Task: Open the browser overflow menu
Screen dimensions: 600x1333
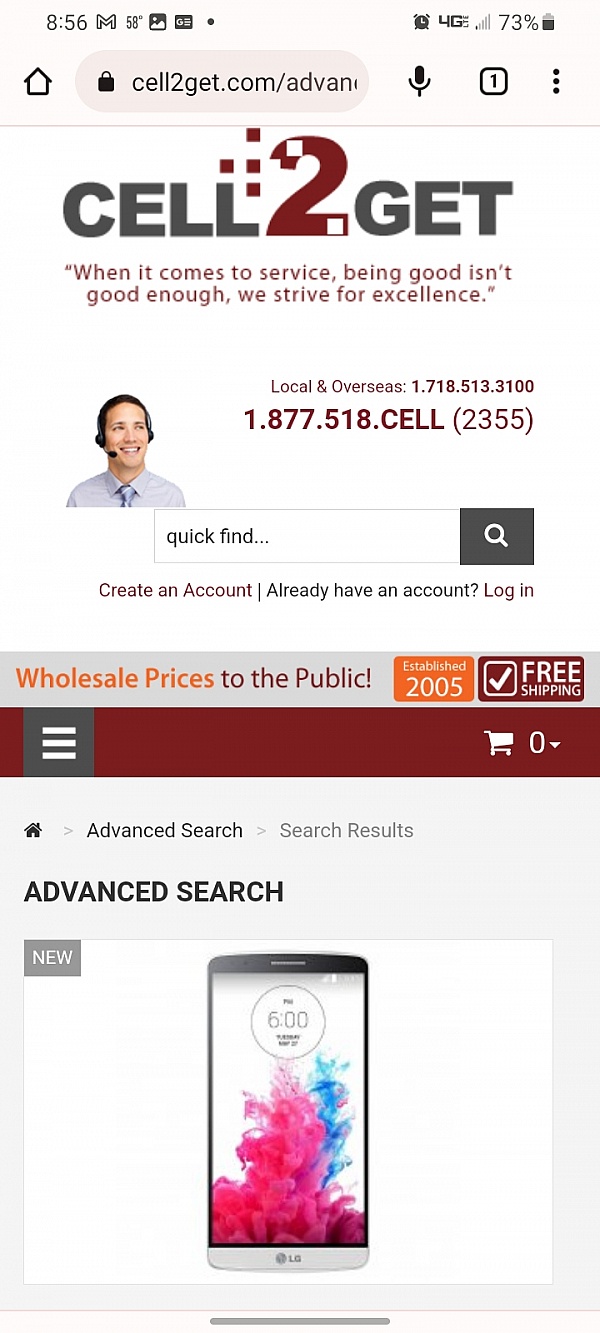Action: point(556,82)
